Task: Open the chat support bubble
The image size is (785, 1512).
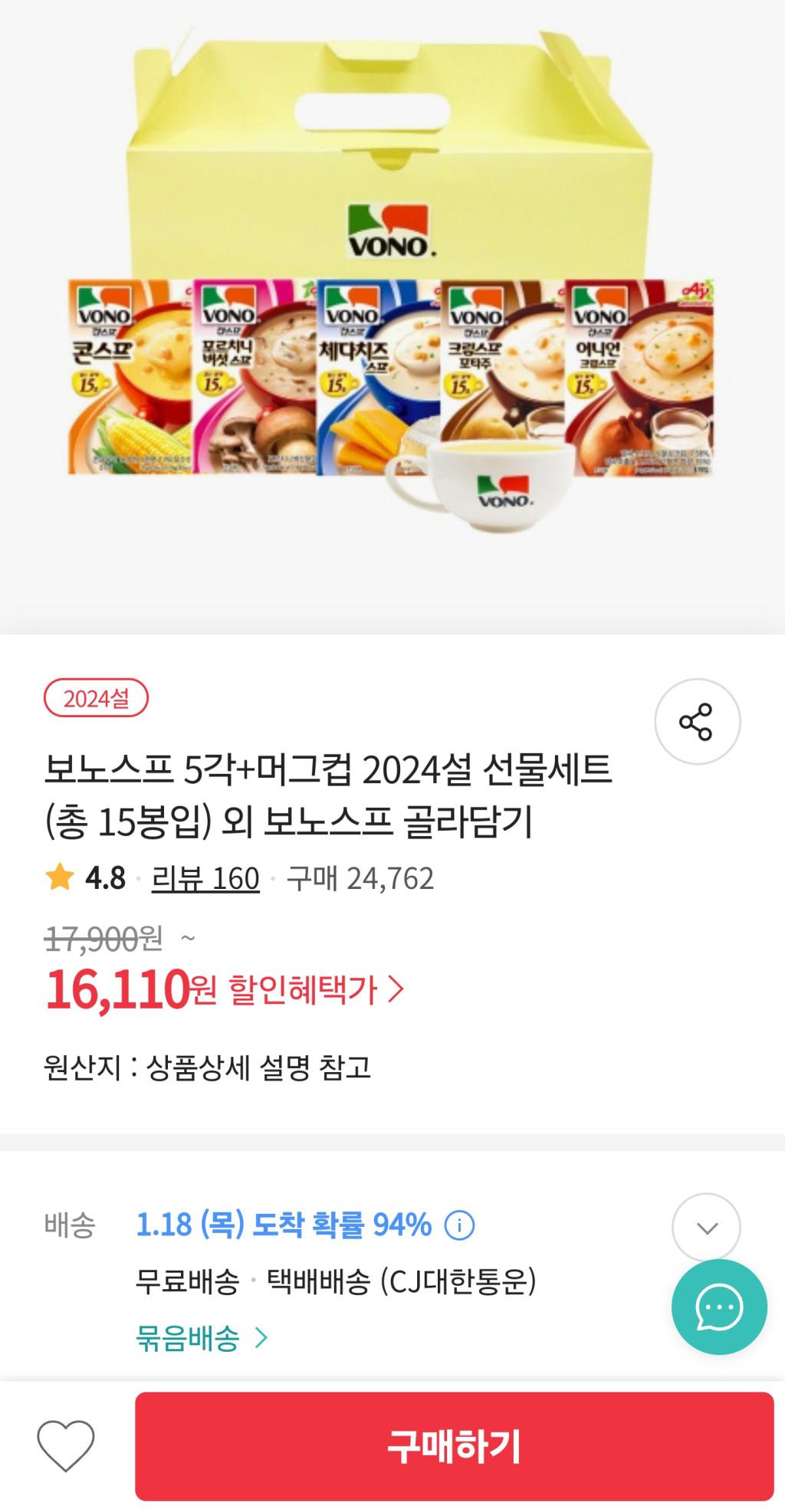Action: click(719, 1307)
